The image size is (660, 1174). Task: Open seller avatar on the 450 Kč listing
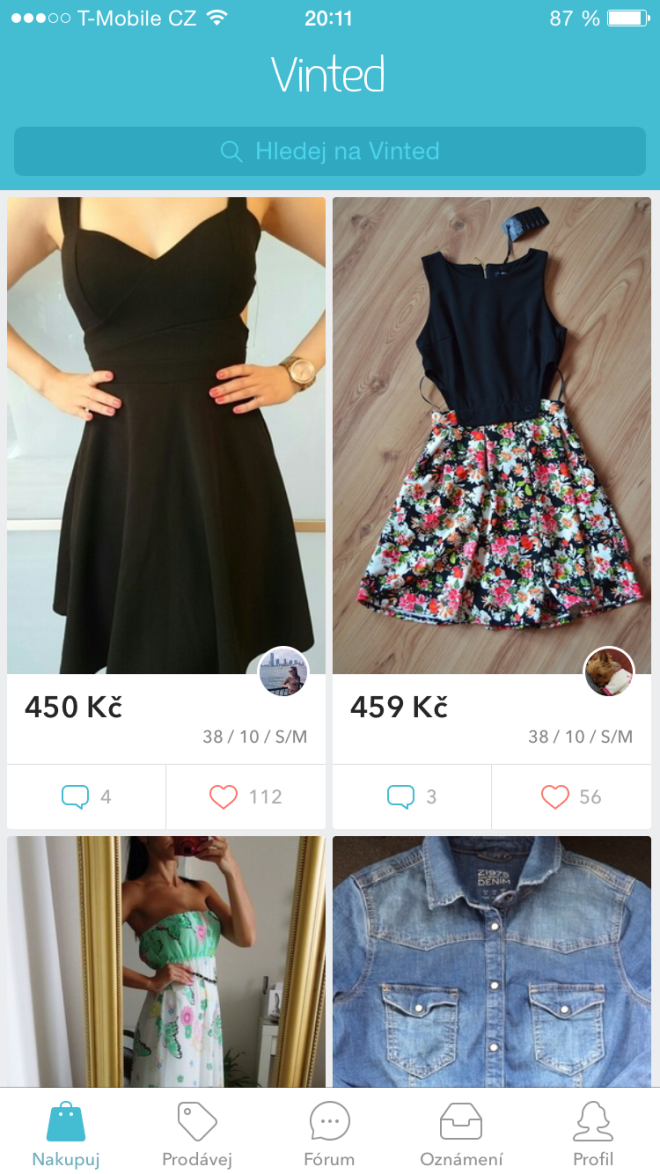pyautogui.click(x=284, y=672)
